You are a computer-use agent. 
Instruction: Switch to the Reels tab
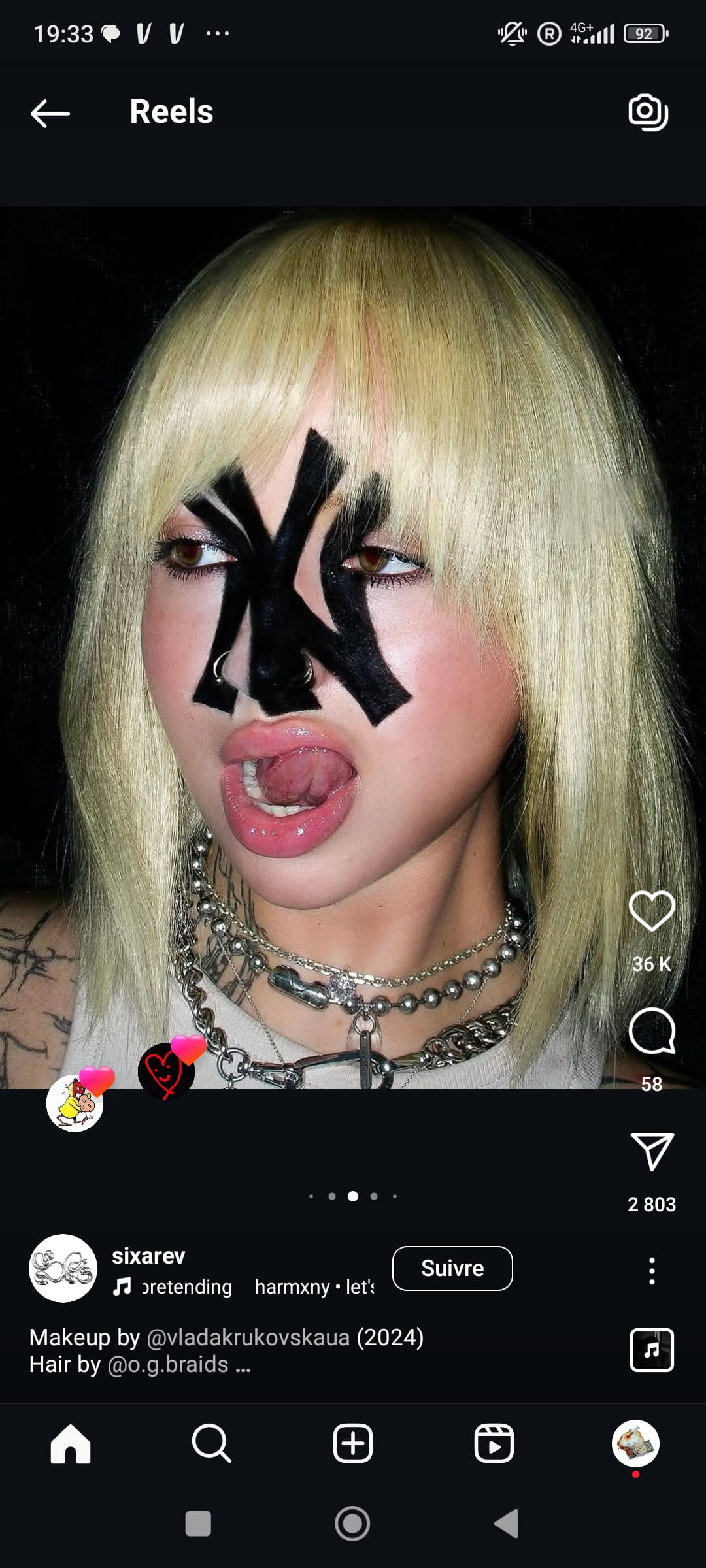494,1443
